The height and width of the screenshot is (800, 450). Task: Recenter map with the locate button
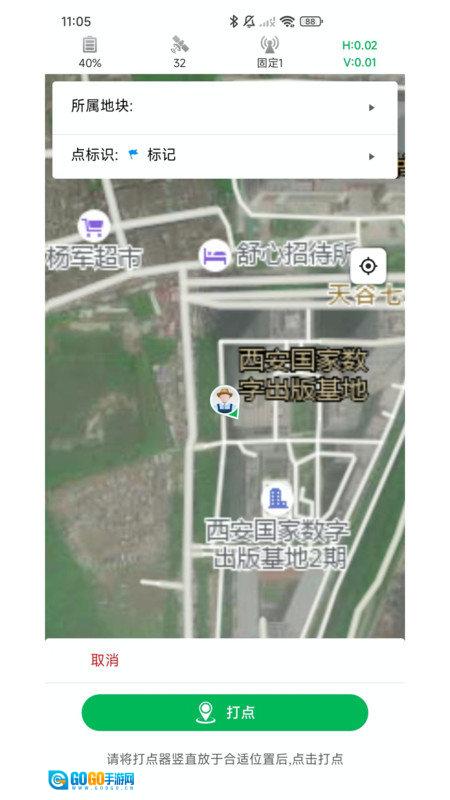(x=368, y=266)
